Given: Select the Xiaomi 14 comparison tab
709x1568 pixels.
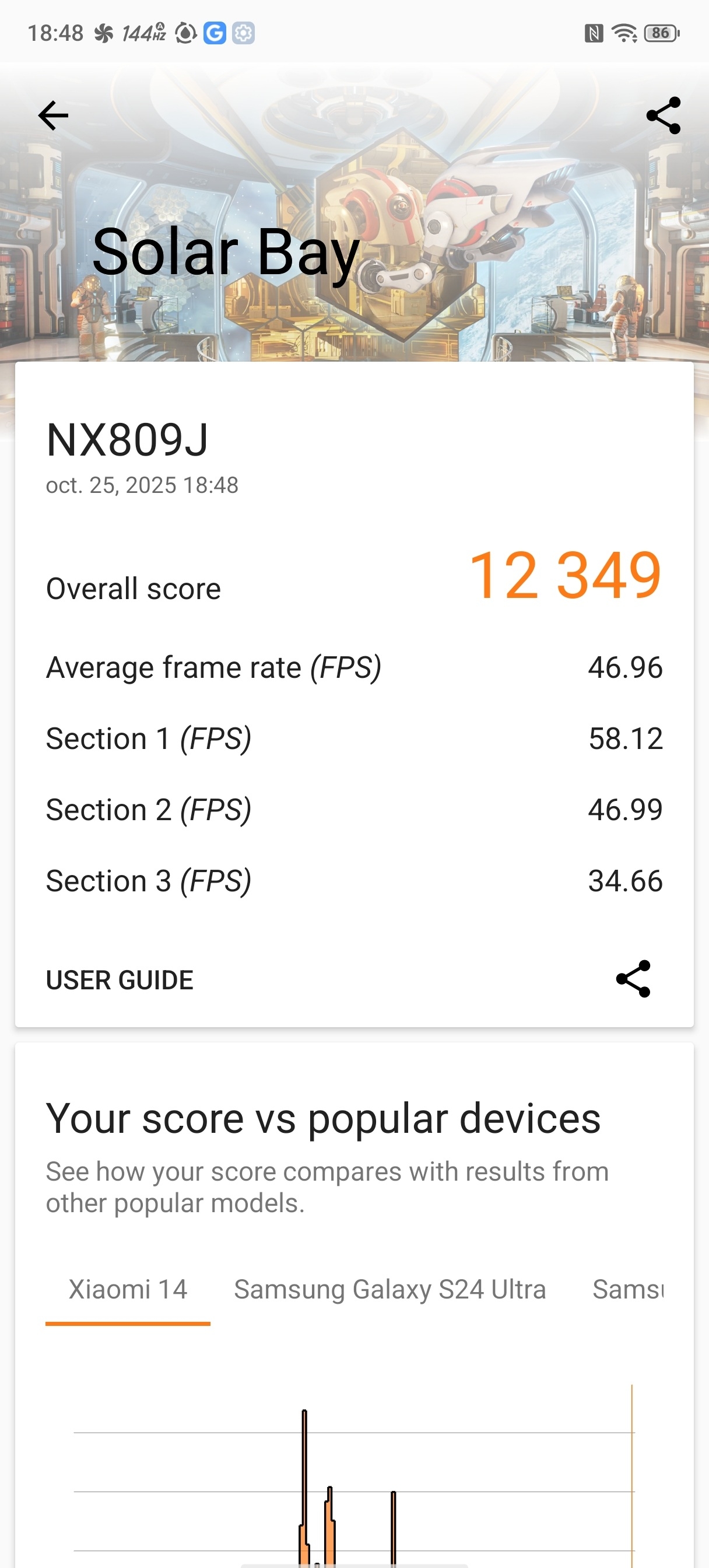Looking at the screenshot, I should [x=128, y=1289].
